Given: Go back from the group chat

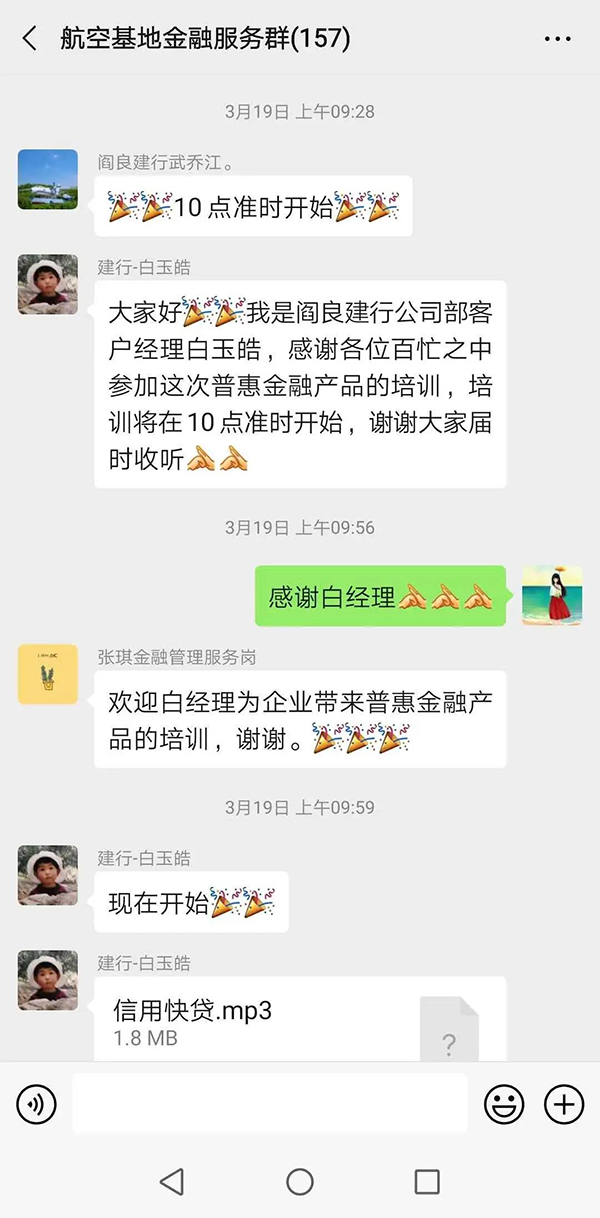Looking at the screenshot, I should [x=30, y=39].
